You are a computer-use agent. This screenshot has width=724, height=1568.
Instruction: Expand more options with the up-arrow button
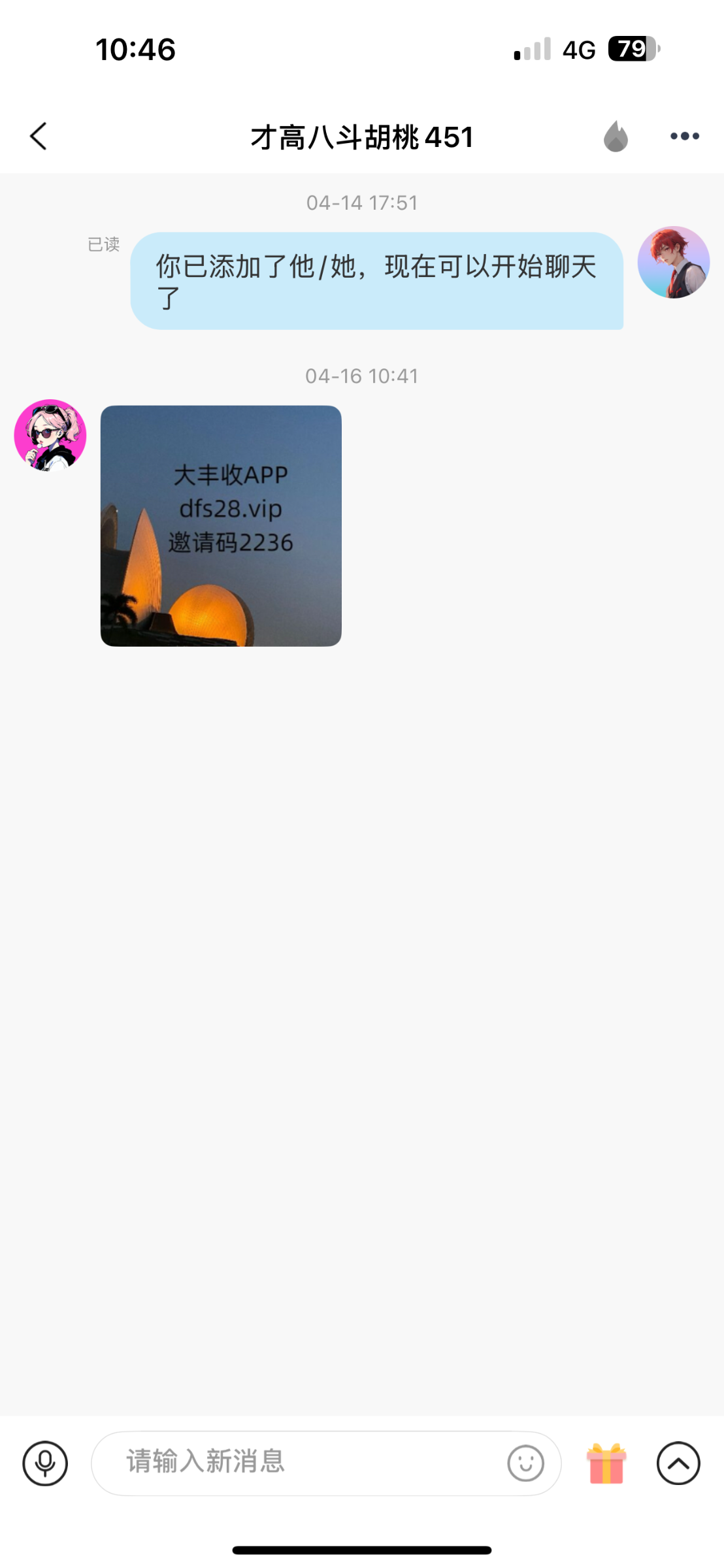click(678, 1463)
